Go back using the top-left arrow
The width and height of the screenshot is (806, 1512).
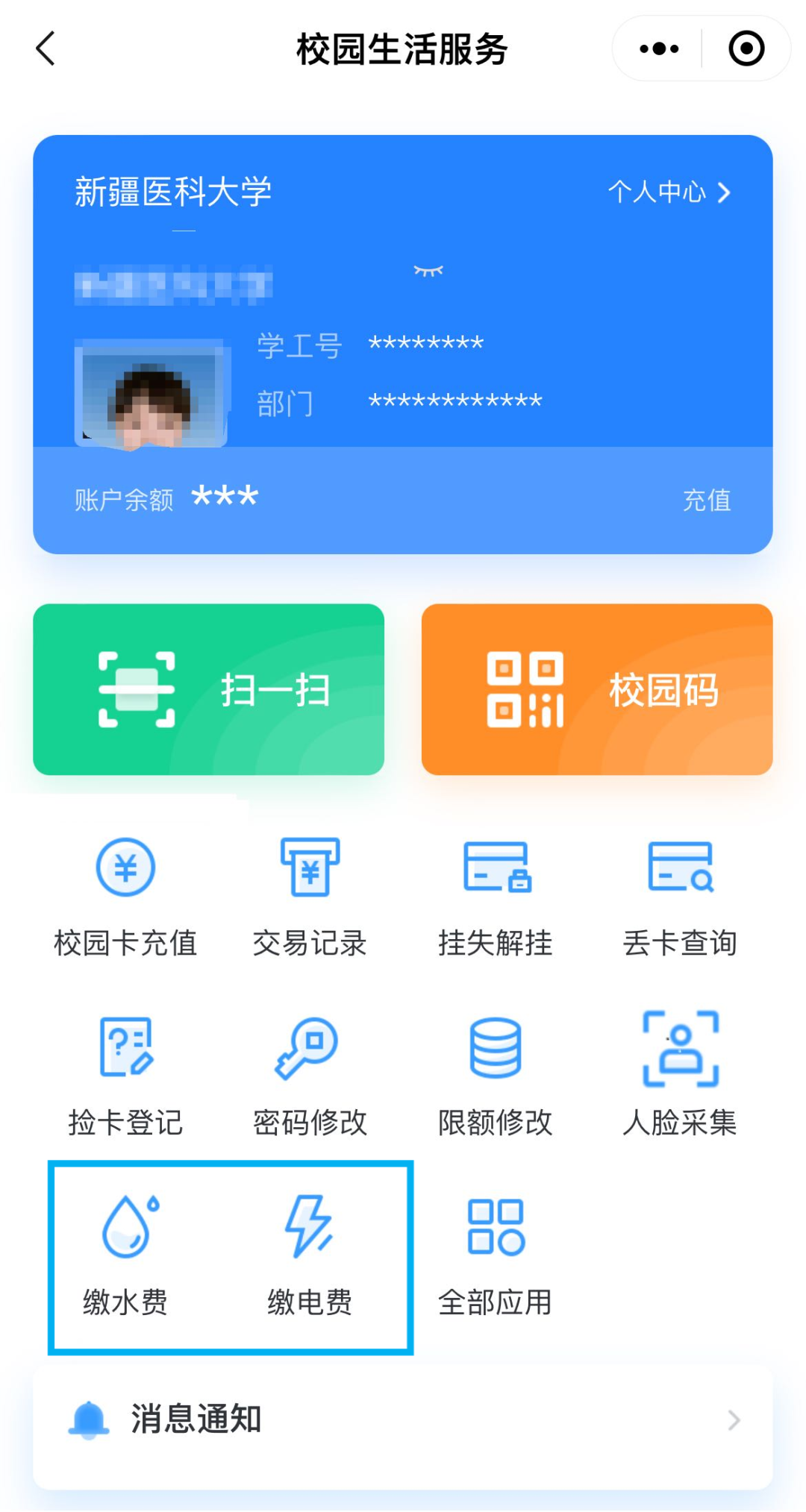[46, 48]
